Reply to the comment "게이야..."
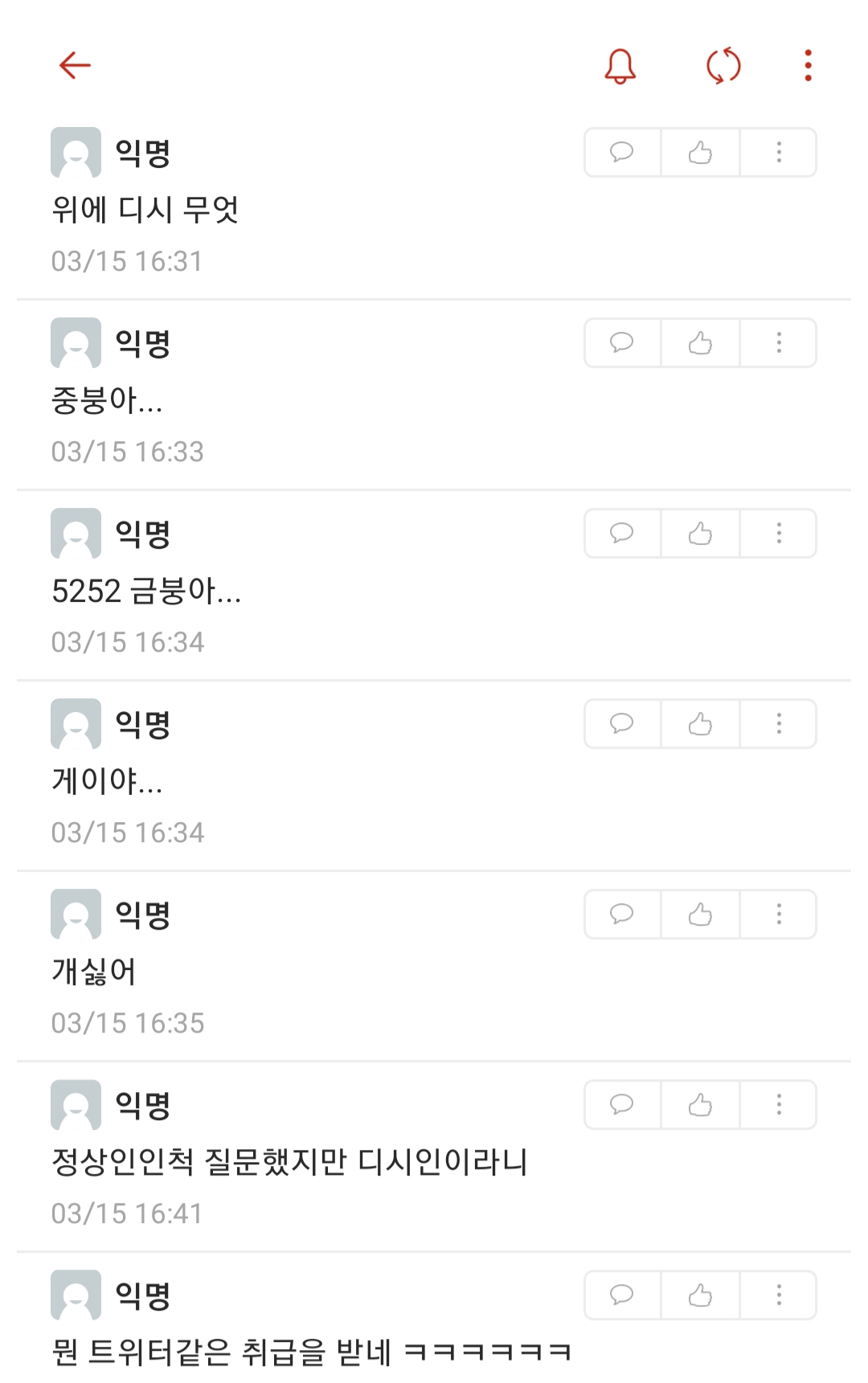 [x=622, y=723]
